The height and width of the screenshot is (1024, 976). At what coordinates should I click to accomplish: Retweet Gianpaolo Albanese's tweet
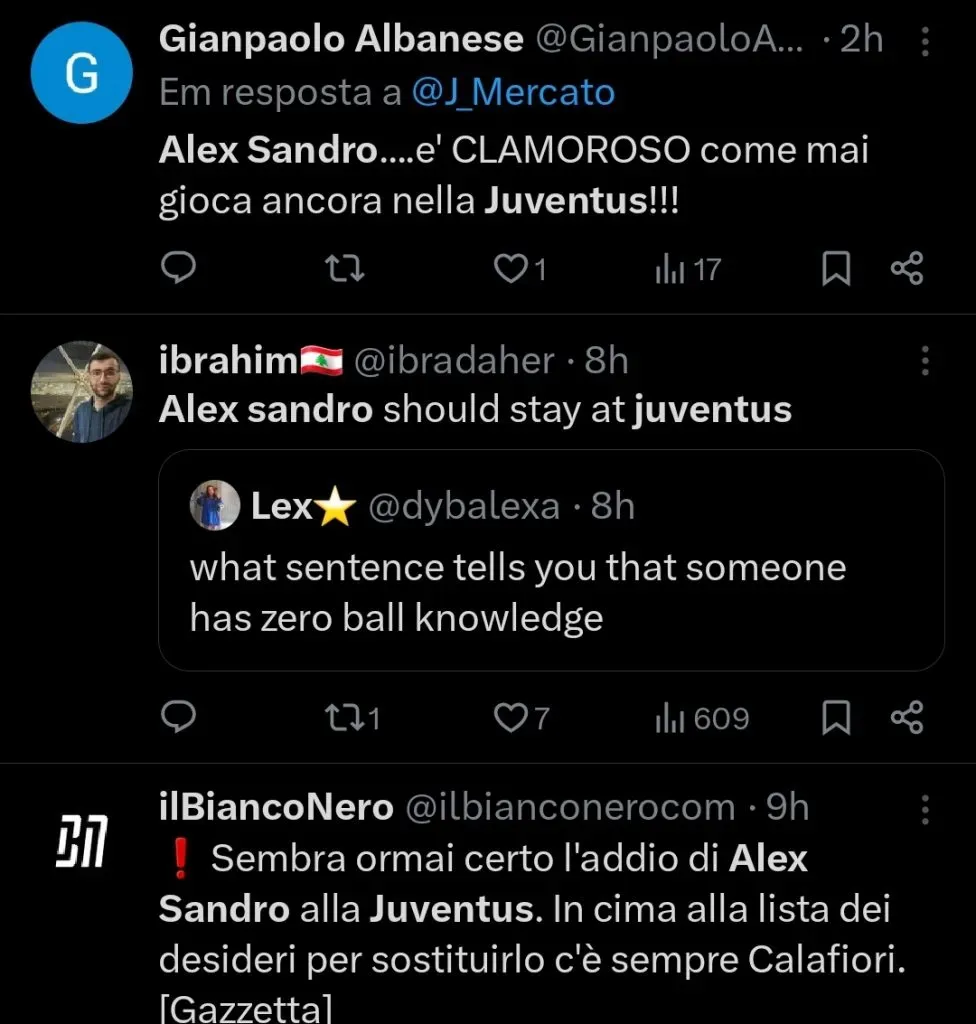[x=345, y=268]
